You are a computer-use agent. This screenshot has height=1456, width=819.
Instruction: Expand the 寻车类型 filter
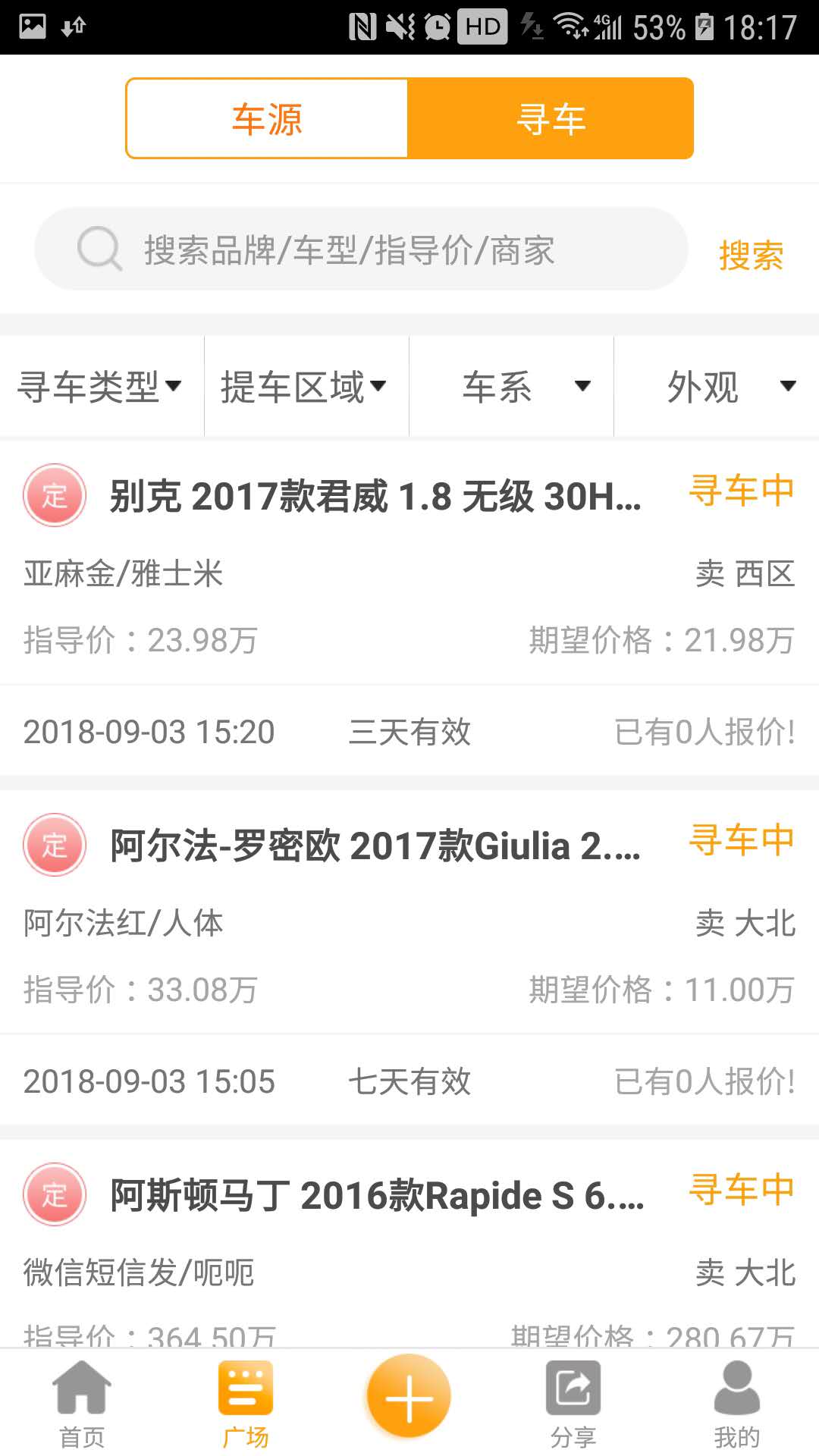point(102,387)
